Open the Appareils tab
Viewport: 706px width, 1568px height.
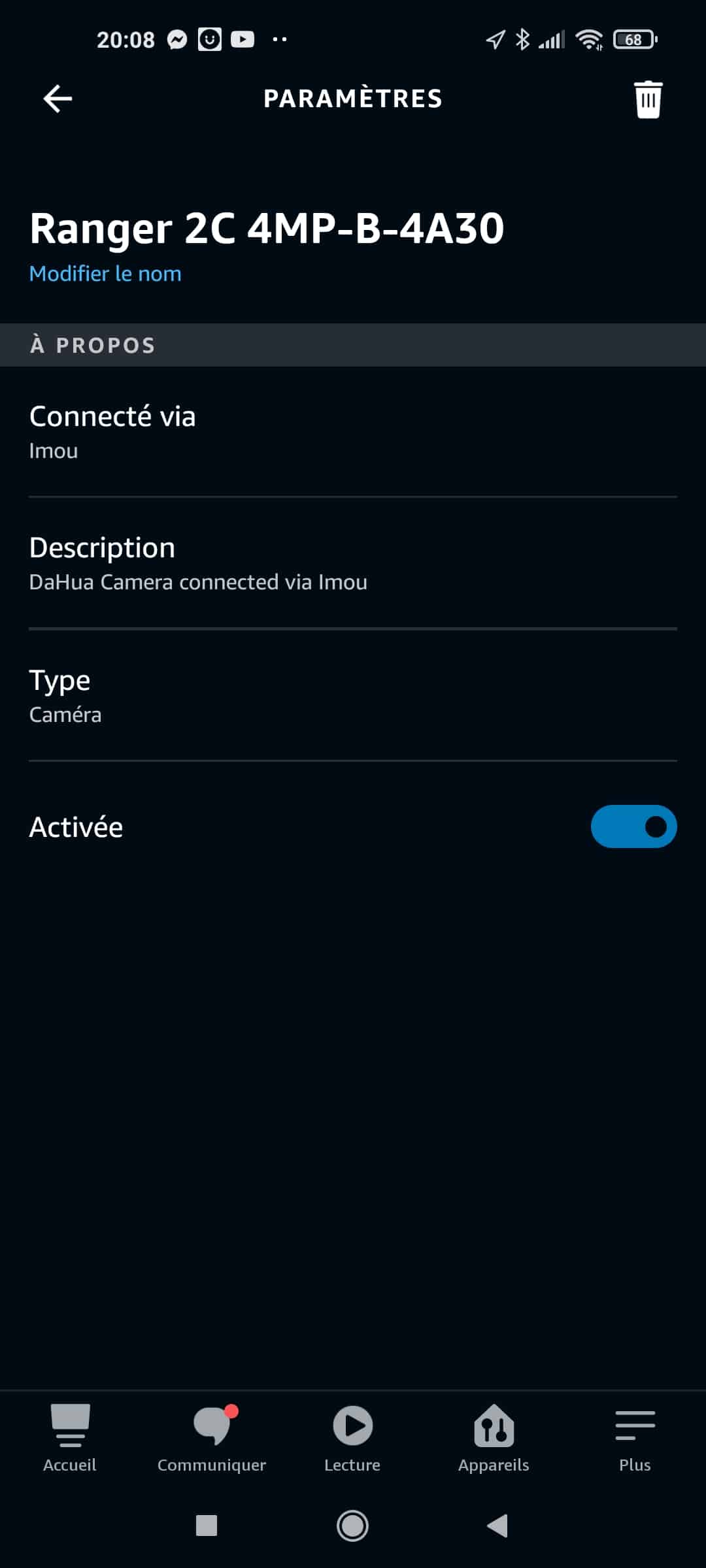[x=494, y=1438]
